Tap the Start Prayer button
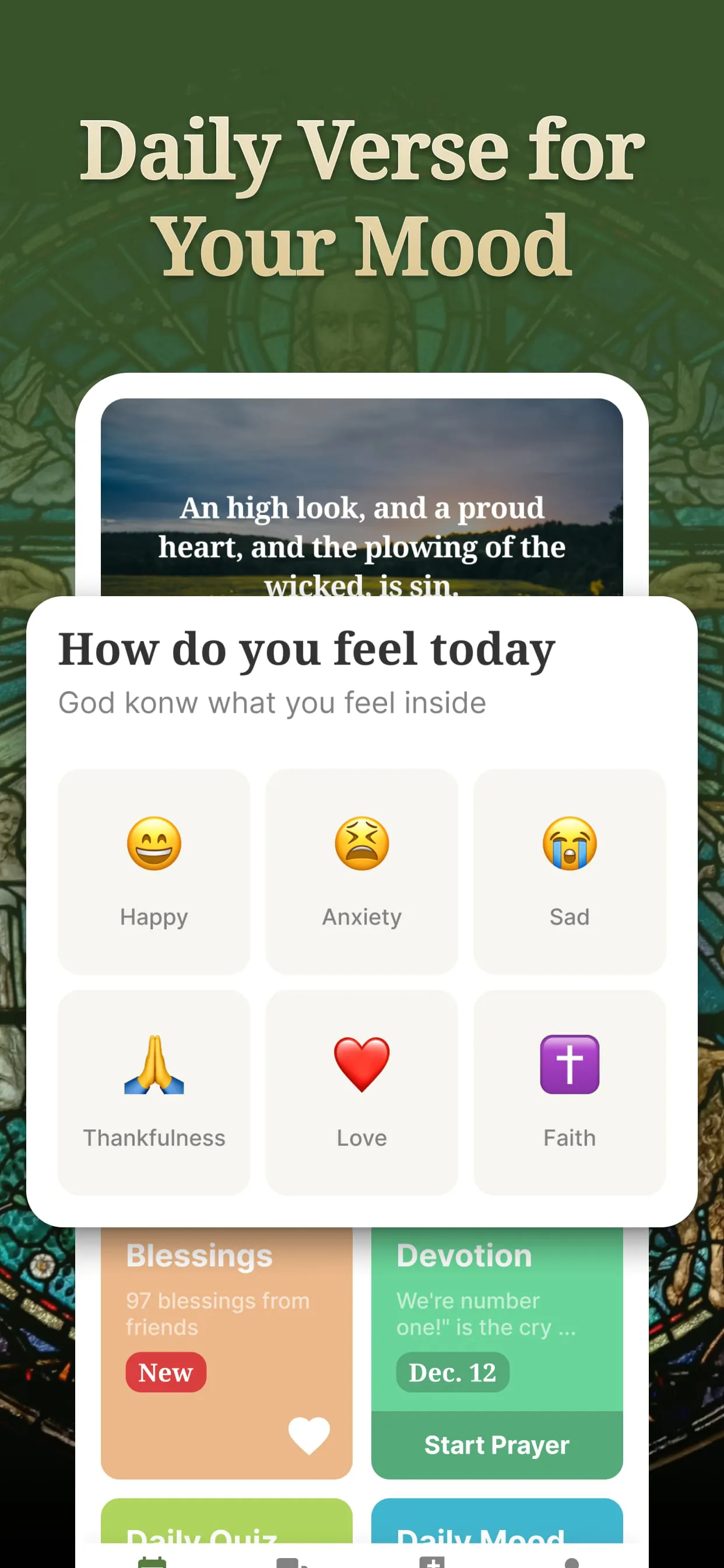The width and height of the screenshot is (724, 1568). 497,1445
